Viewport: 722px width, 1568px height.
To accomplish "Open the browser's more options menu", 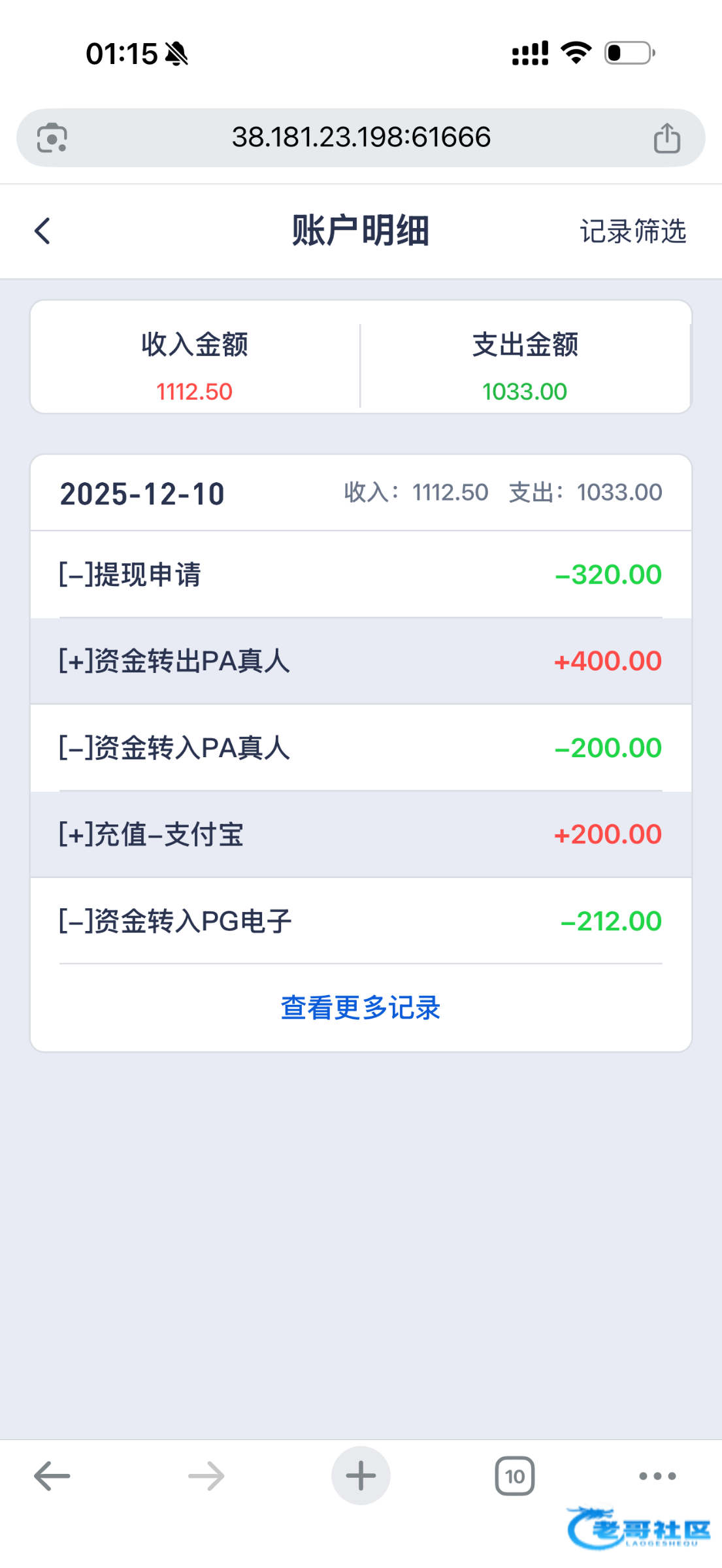I will tap(657, 1476).
